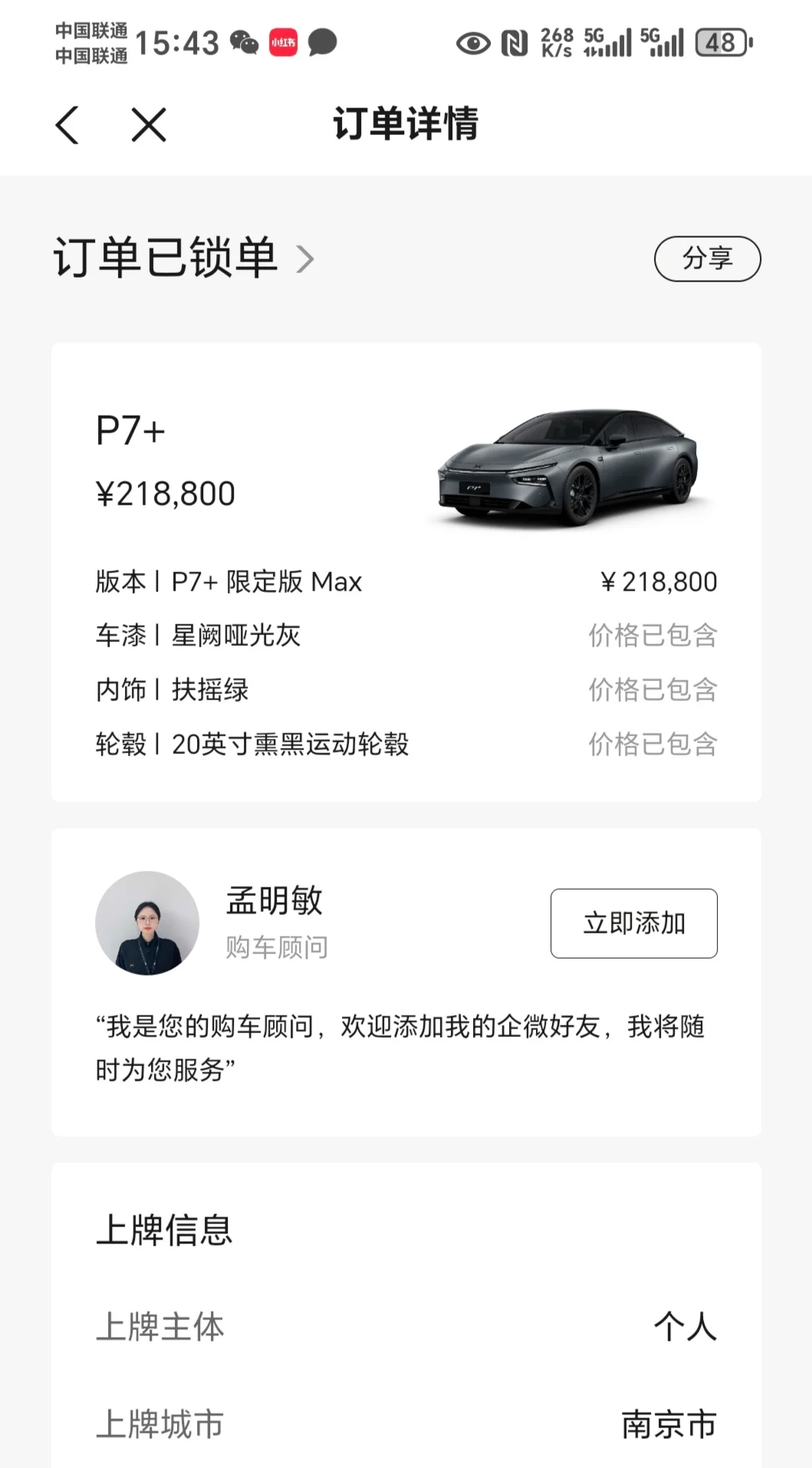Close the order details page

pyautogui.click(x=149, y=124)
